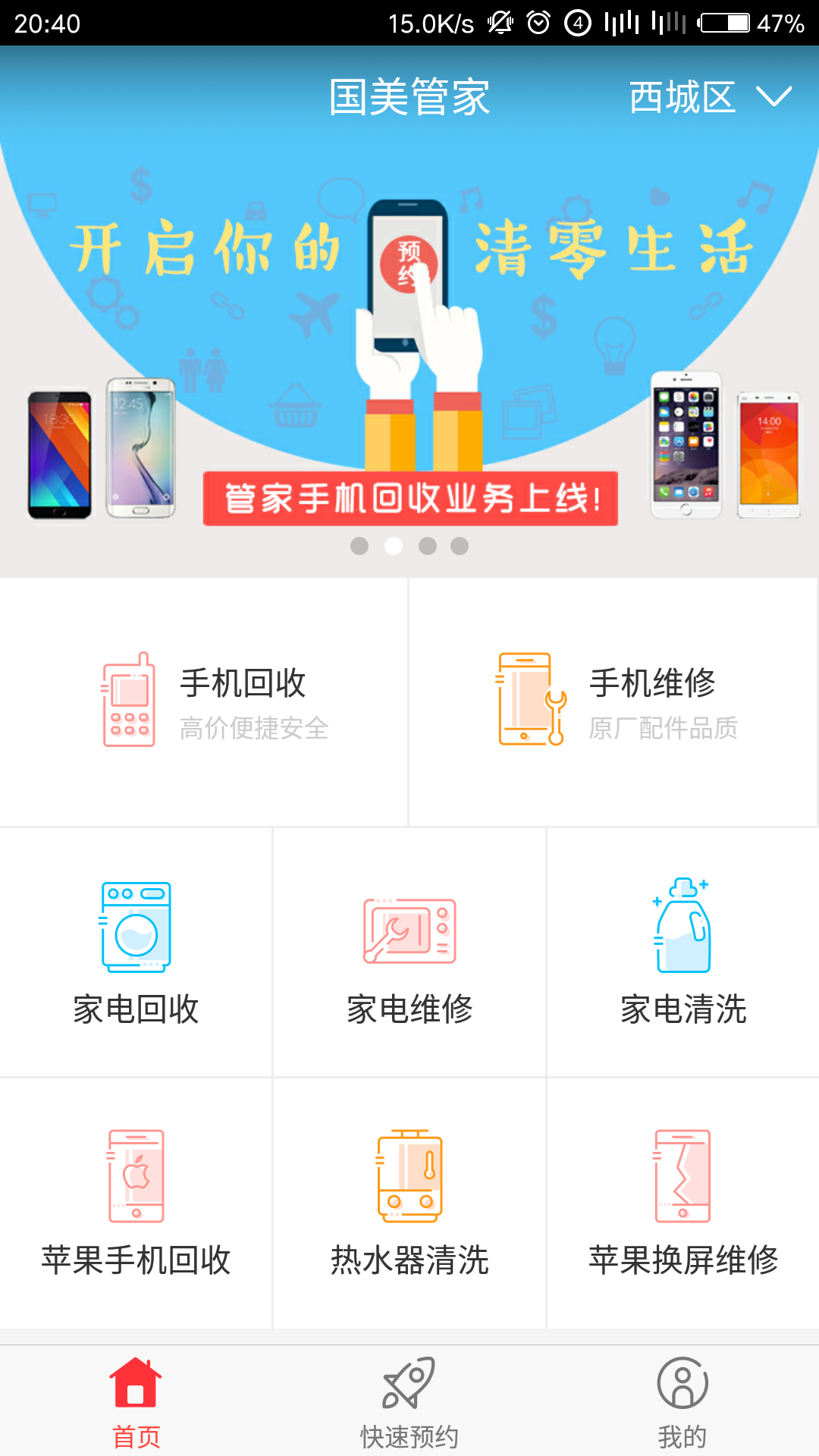Choose 苹果换屏维修 service
The image size is (819, 1456).
click(x=683, y=1203)
